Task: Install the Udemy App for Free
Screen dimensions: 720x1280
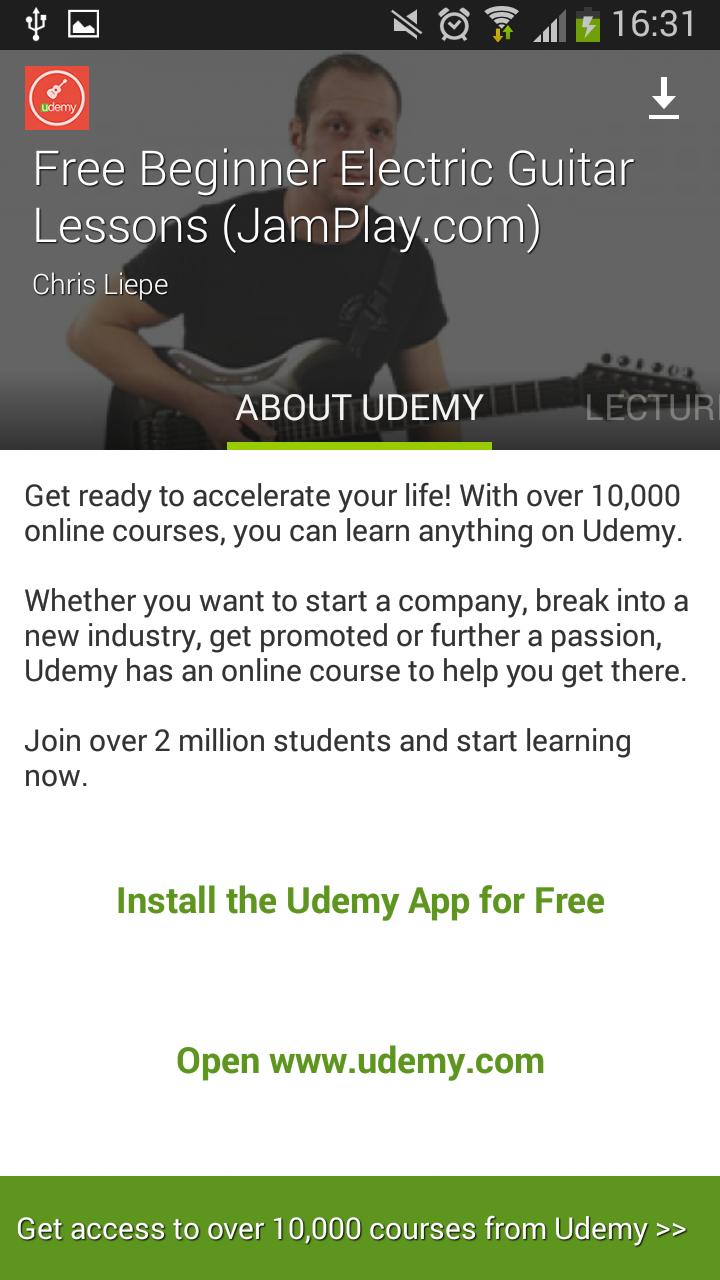Action: coord(360,900)
